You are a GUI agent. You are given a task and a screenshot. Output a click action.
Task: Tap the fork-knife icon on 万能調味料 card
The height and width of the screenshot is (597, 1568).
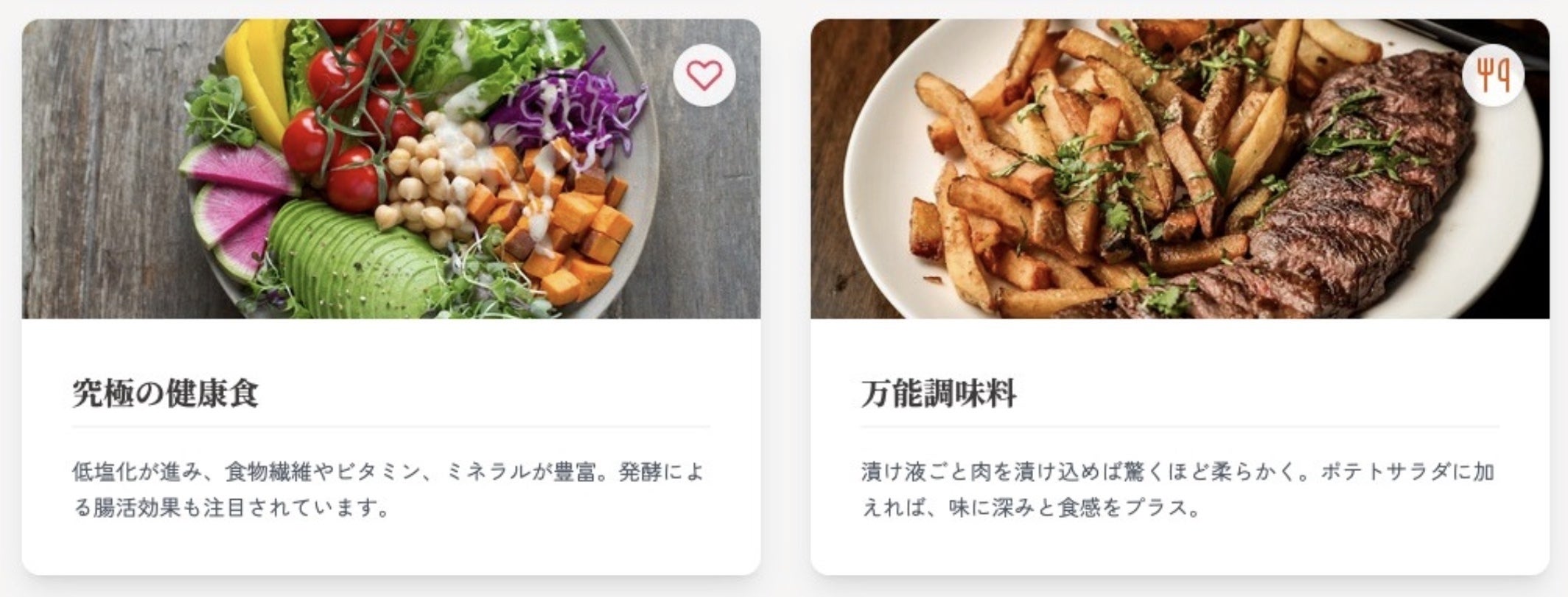1492,75
